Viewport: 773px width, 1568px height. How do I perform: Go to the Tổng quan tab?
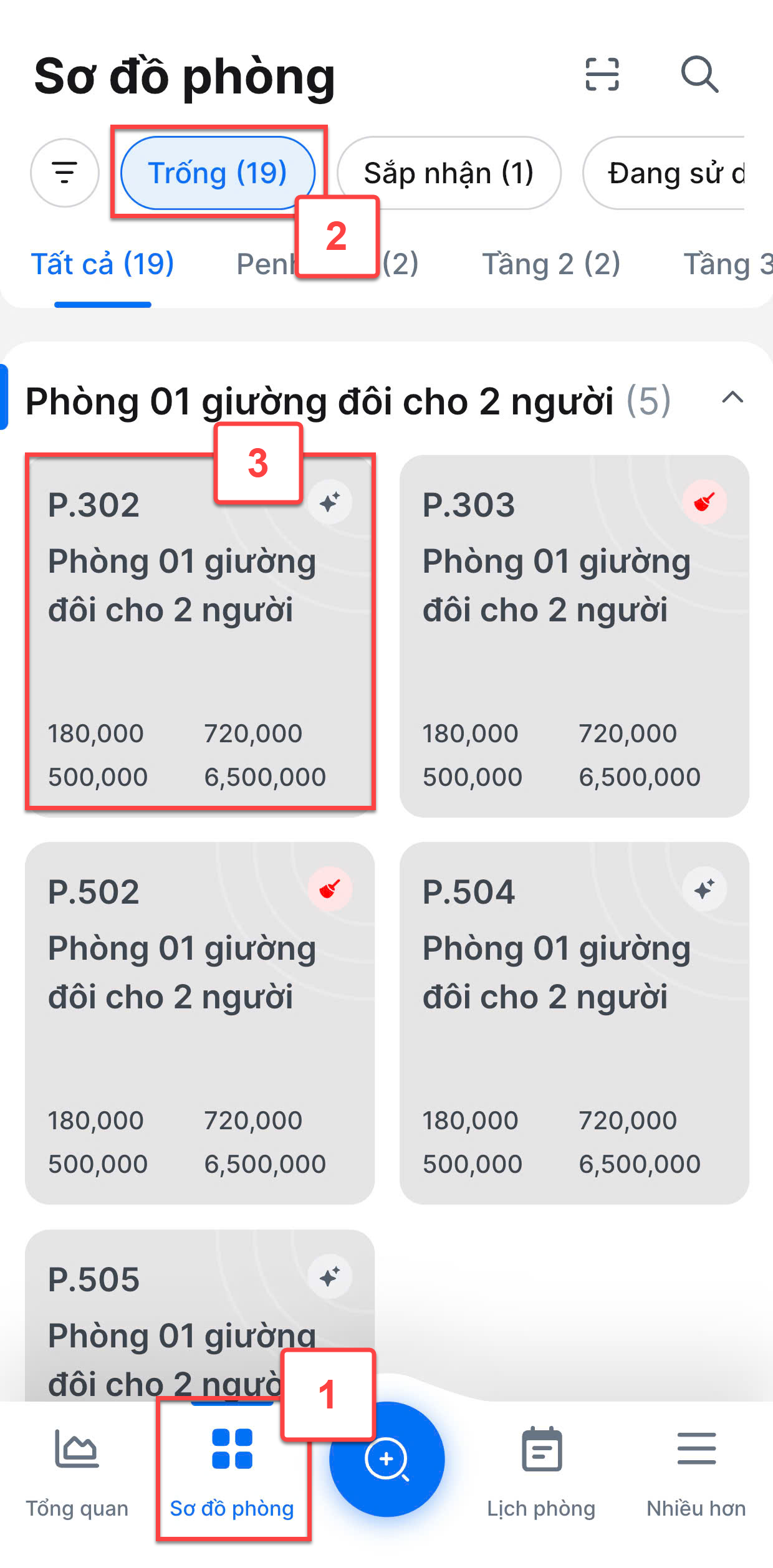point(77,1473)
